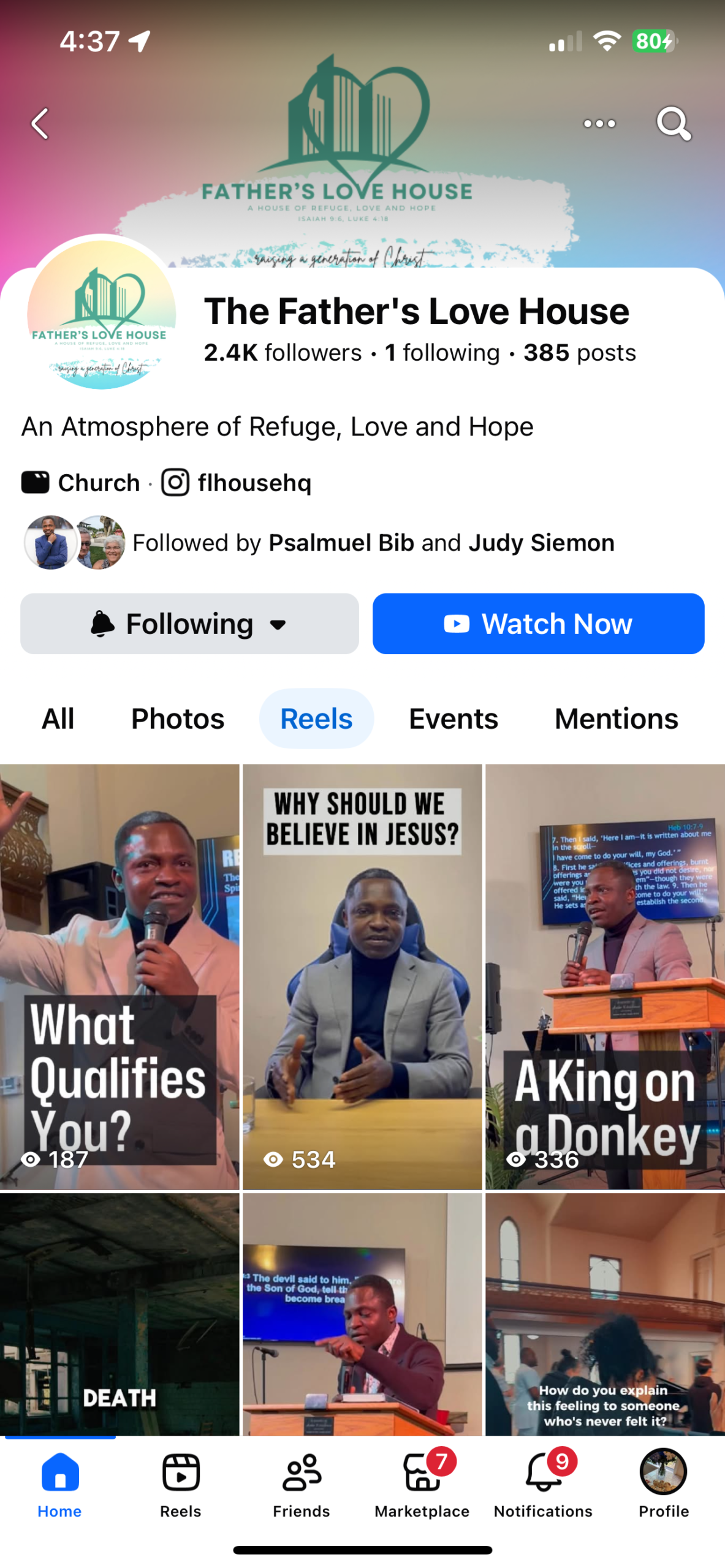
Task: Tap the Watch Now button
Action: (538, 624)
